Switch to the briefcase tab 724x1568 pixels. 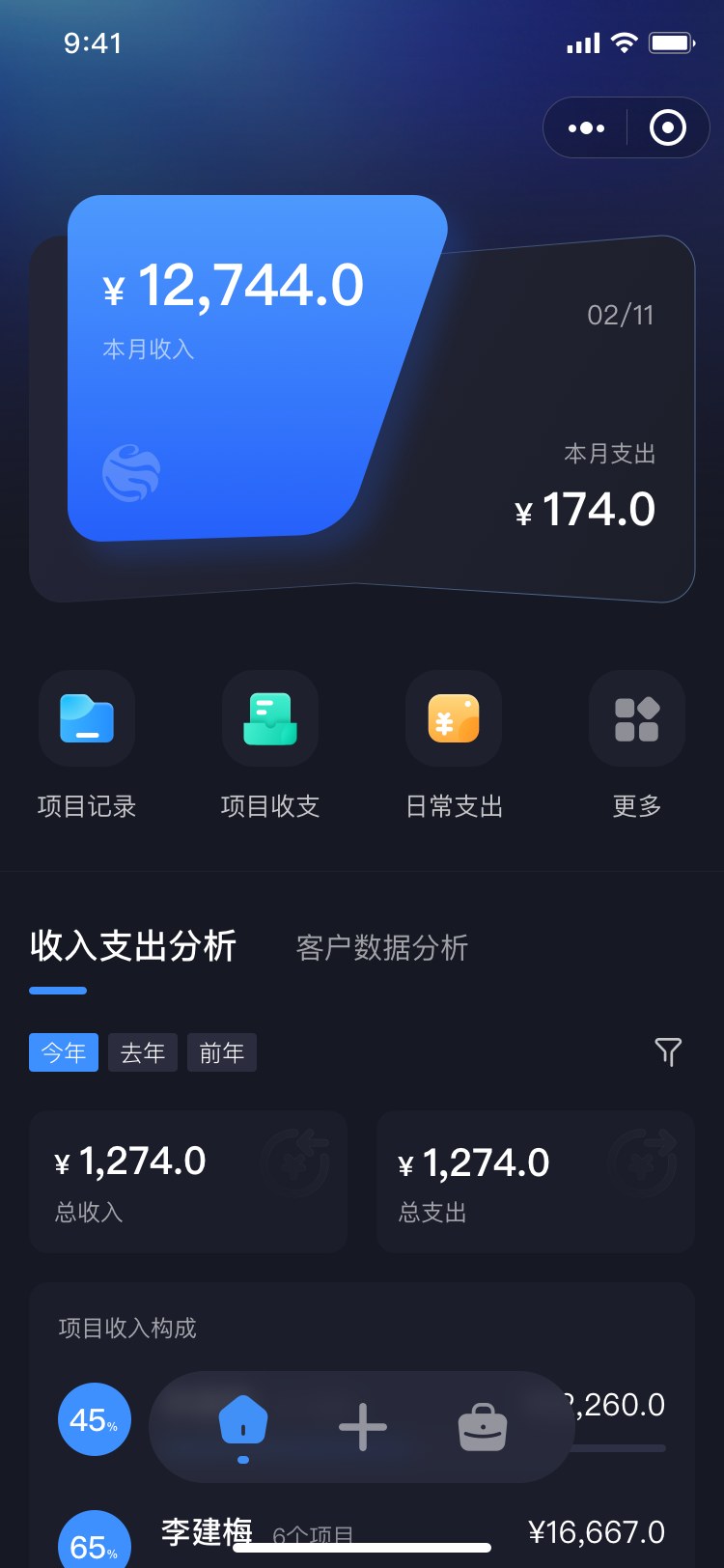tap(483, 1427)
